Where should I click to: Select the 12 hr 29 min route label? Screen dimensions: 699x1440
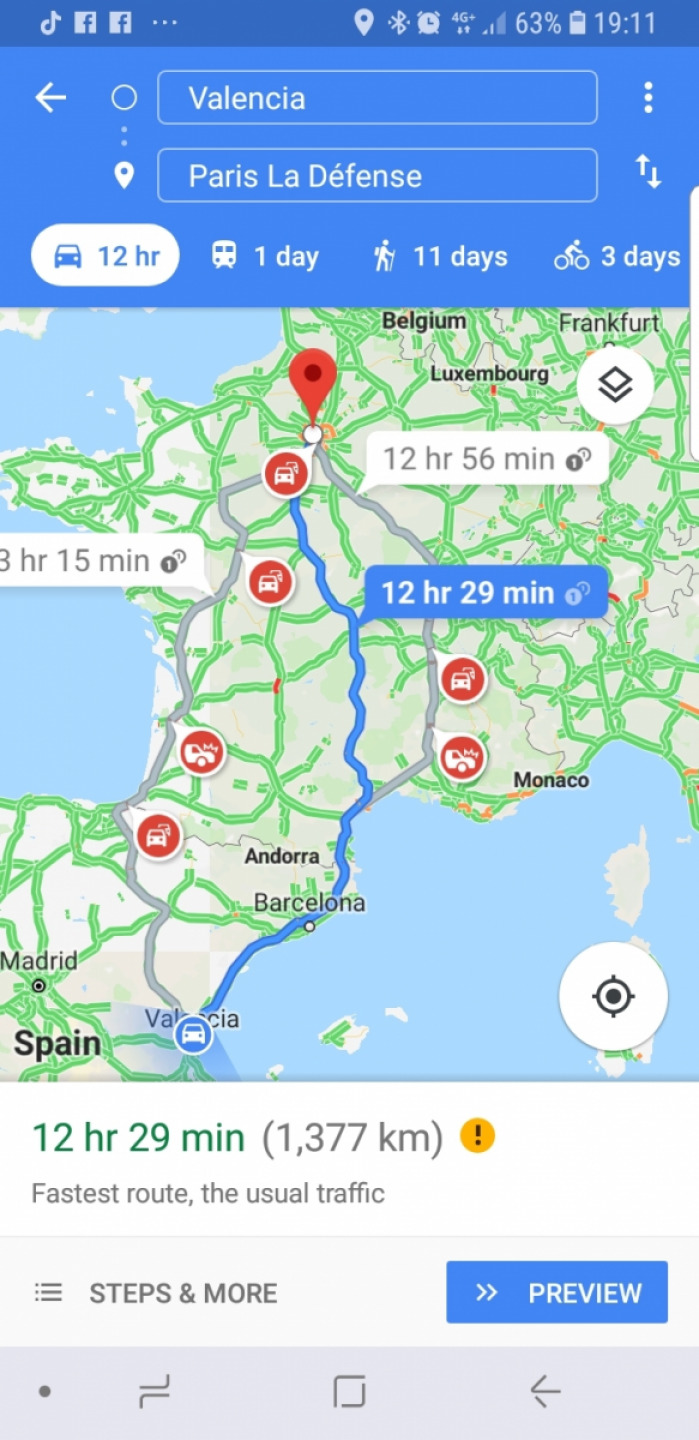[485, 592]
